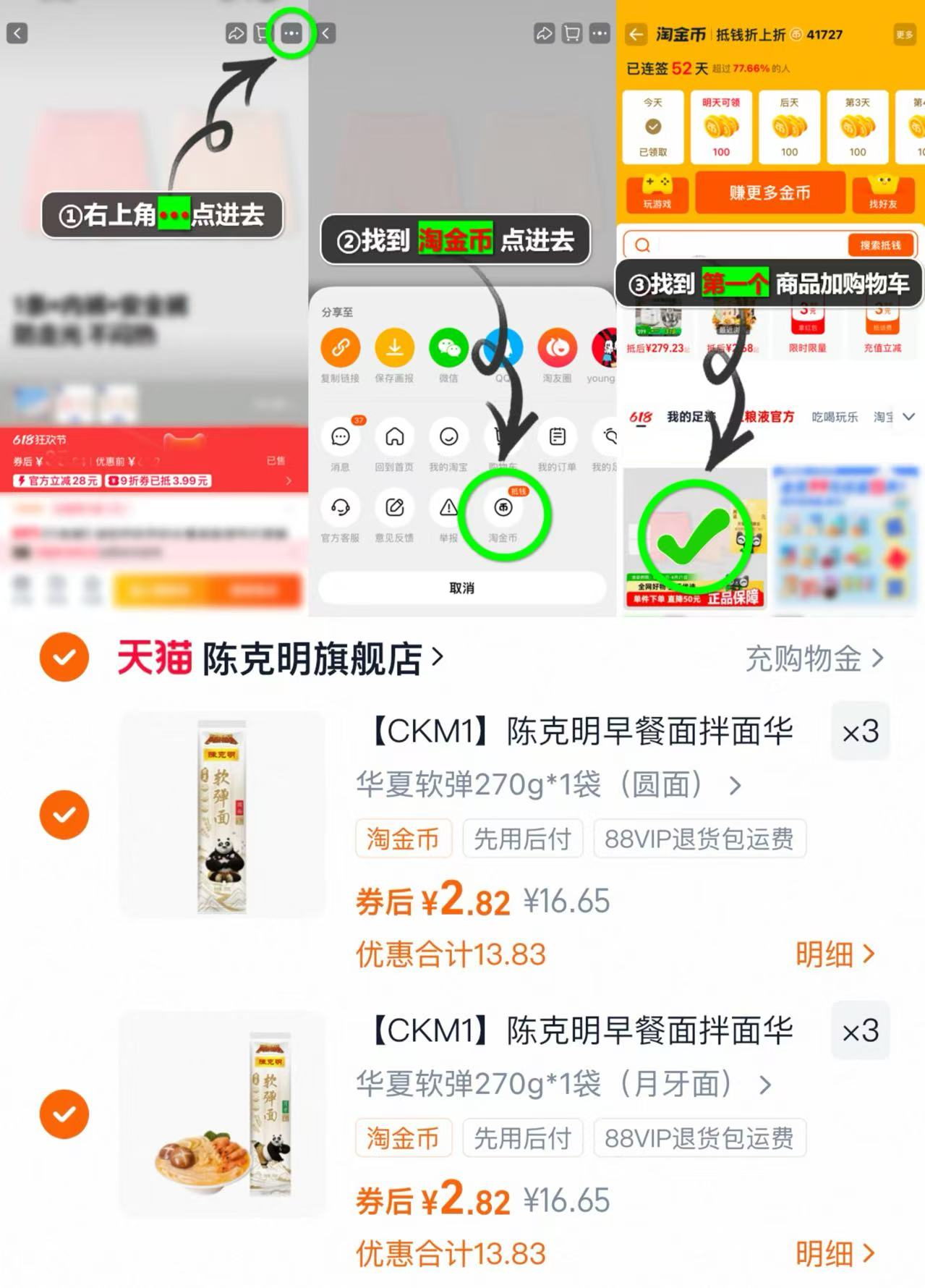The height and width of the screenshot is (1288, 925).
Task: Select the 月牙面 noodle item checkbox
Action: tap(64, 1113)
